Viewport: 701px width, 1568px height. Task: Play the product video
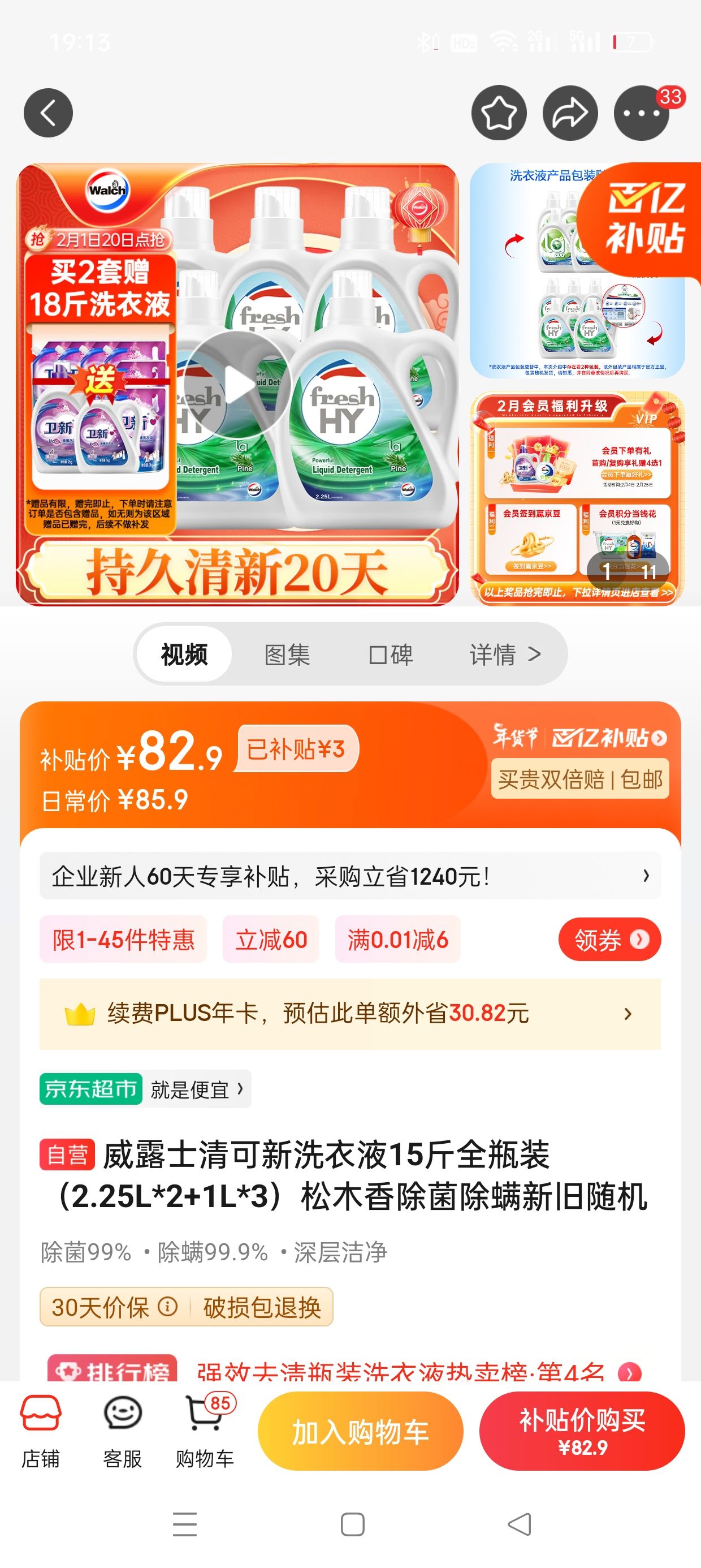point(237,385)
